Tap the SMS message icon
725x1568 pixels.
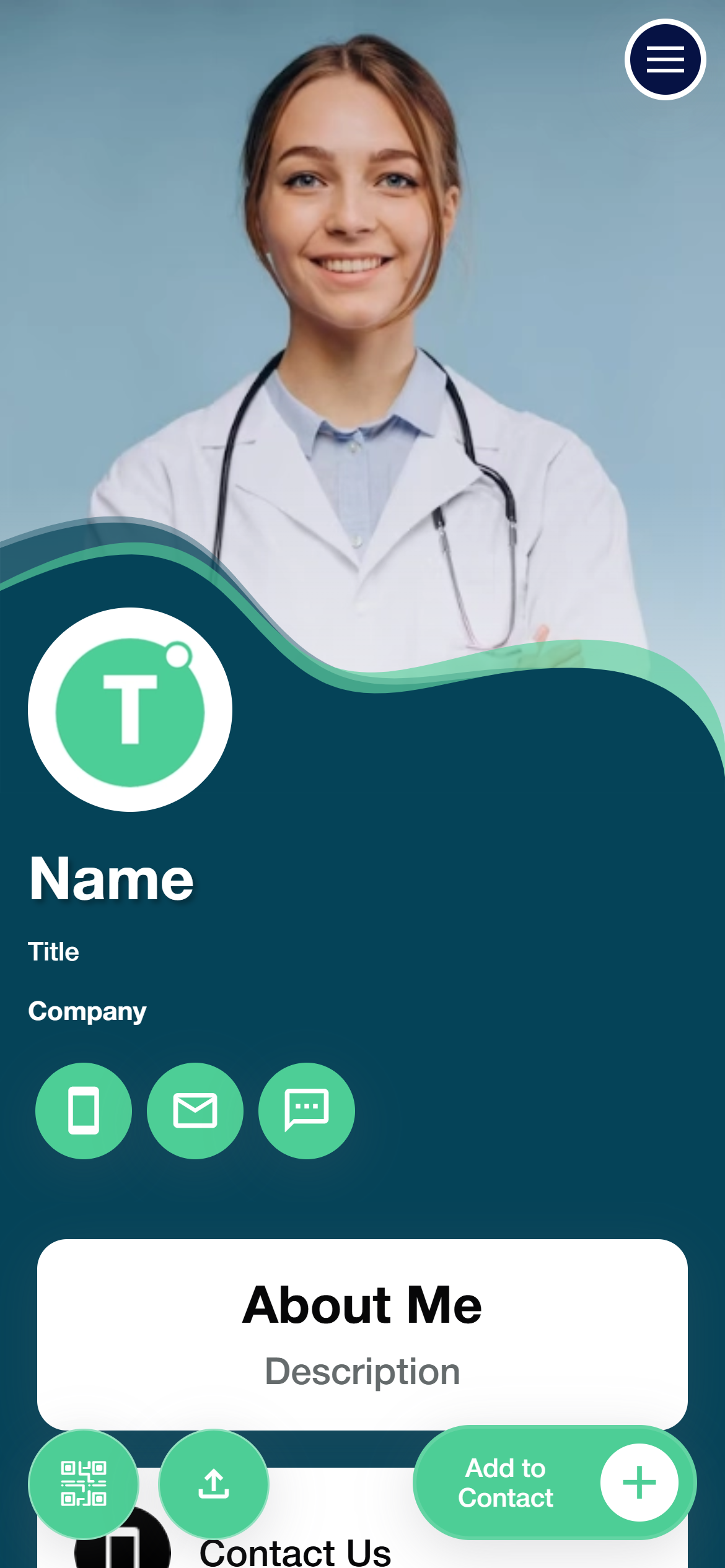click(x=307, y=1110)
